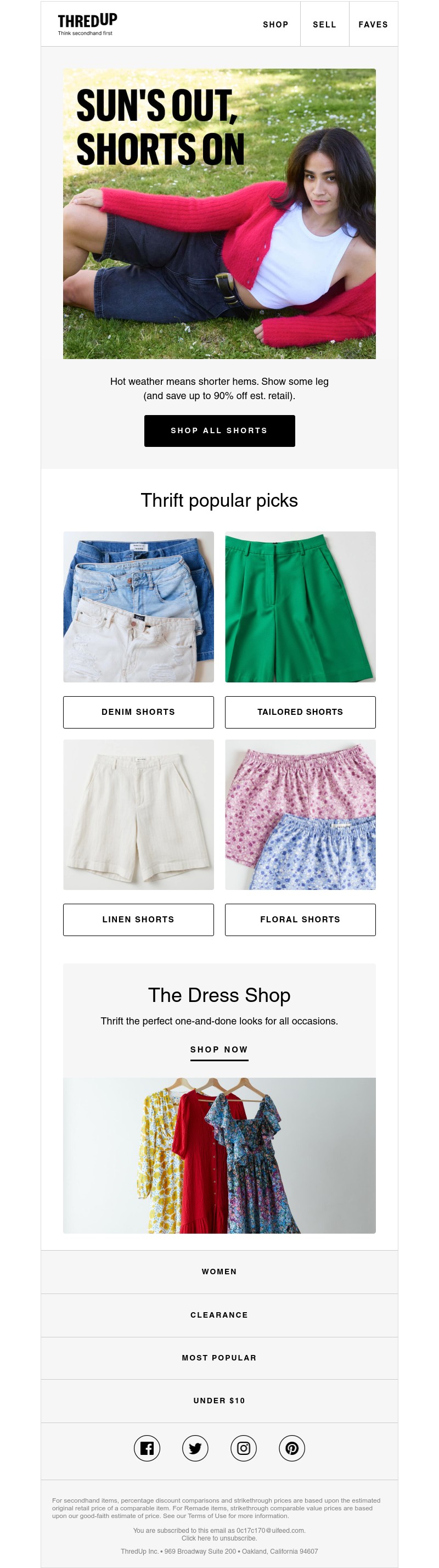Image resolution: width=439 pixels, height=1568 pixels.
Task: Go to Clearance
Action: [219, 1315]
